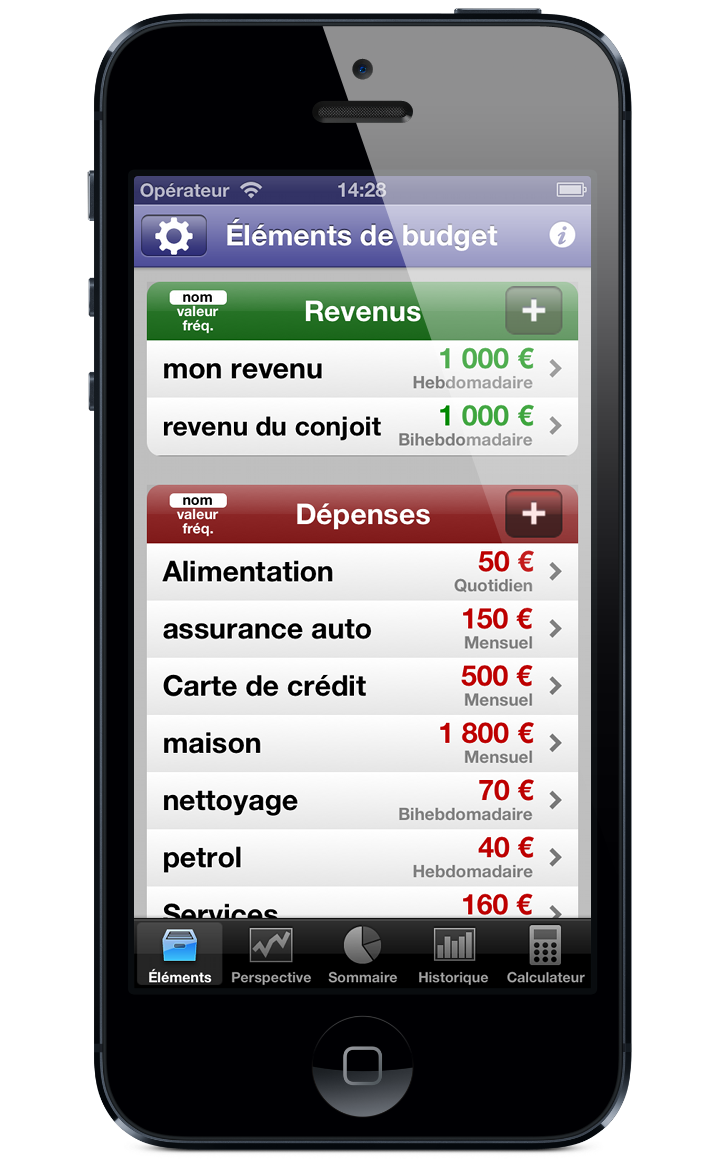725x1160 pixels.
Task: Switch to the Sommaire tab
Action: 362,955
